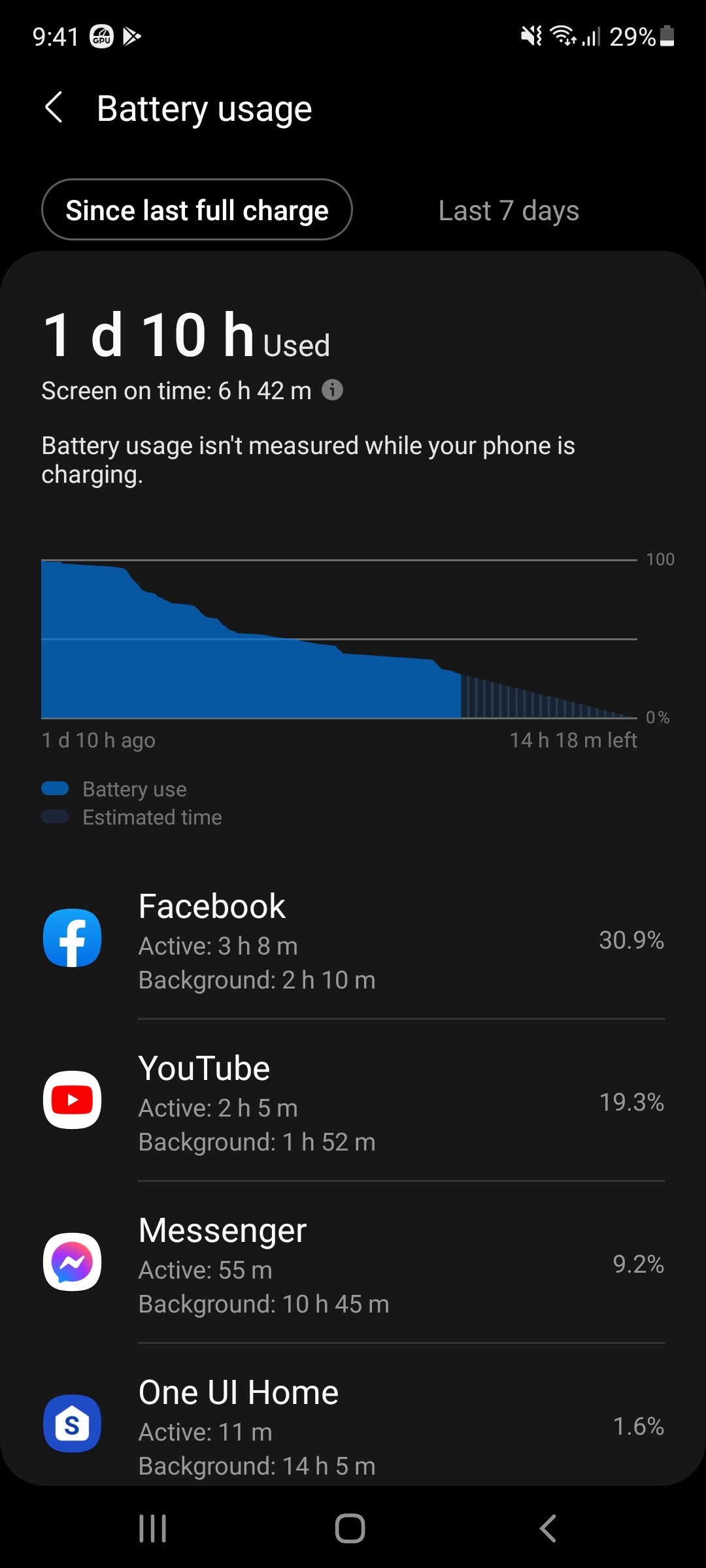Open Facebook battery usage details
The width and height of the screenshot is (706, 1568).
coord(353,939)
